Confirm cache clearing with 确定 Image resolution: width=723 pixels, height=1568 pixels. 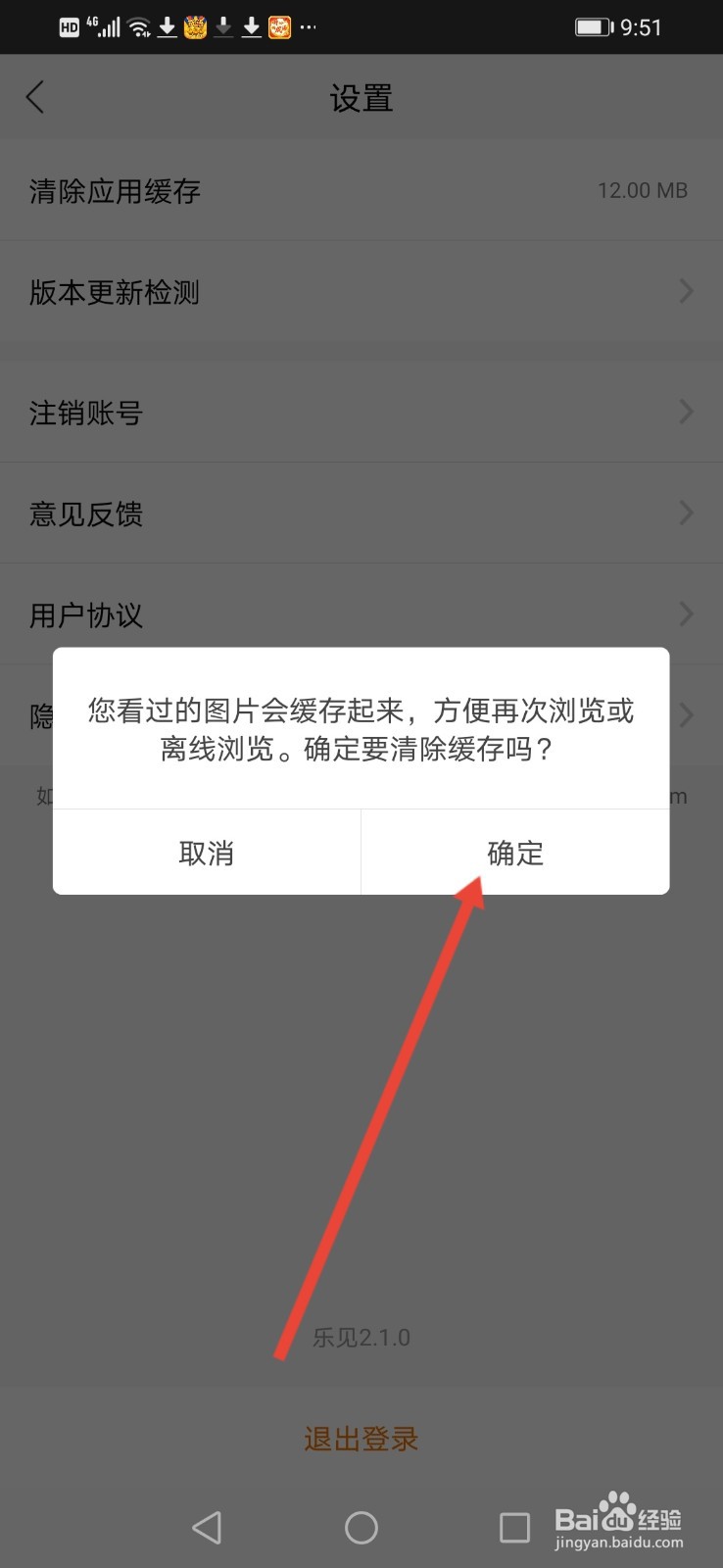pyautogui.click(x=514, y=852)
